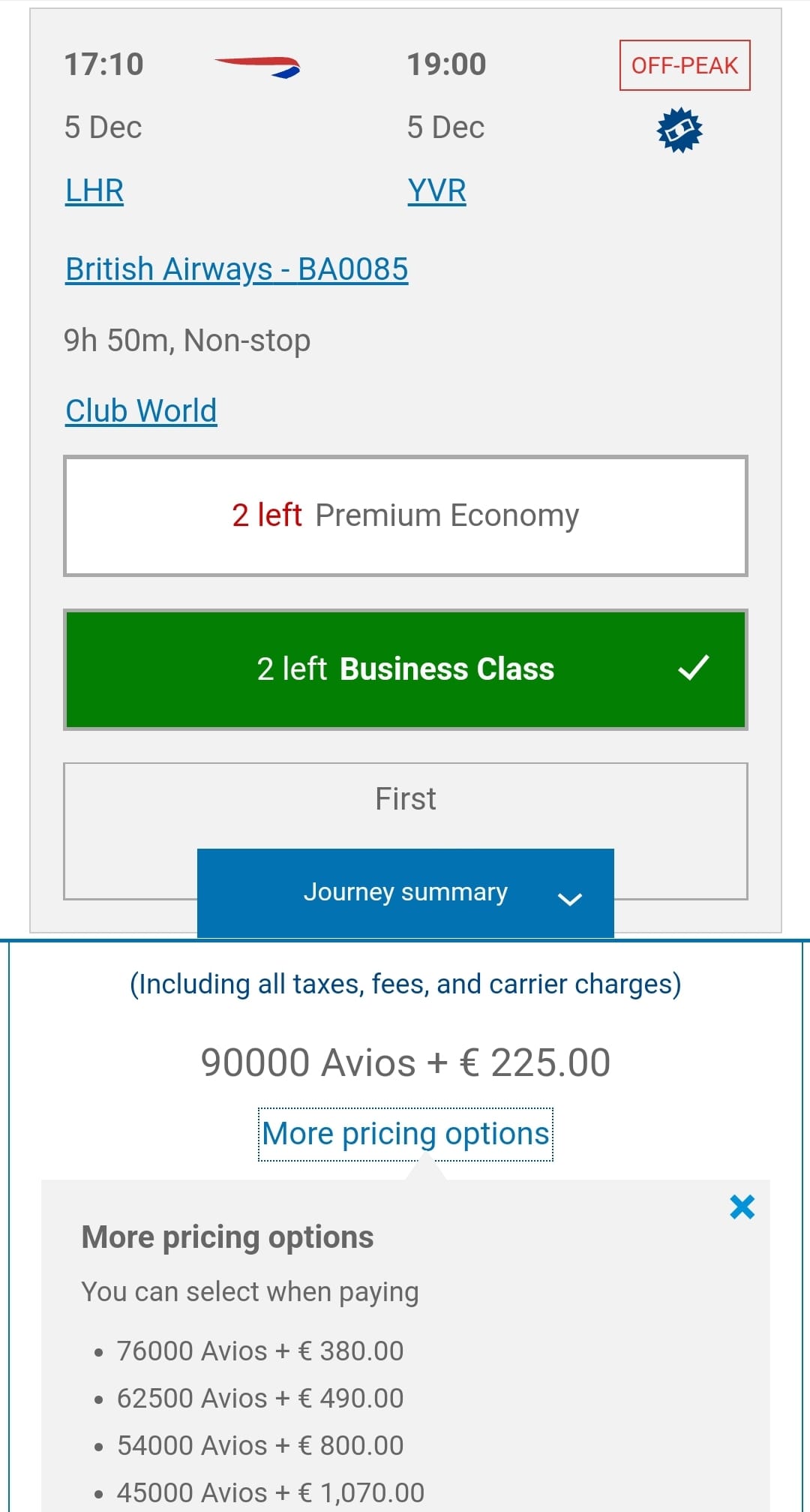
Task: Tap the More pricing options link
Action: coord(405,1134)
